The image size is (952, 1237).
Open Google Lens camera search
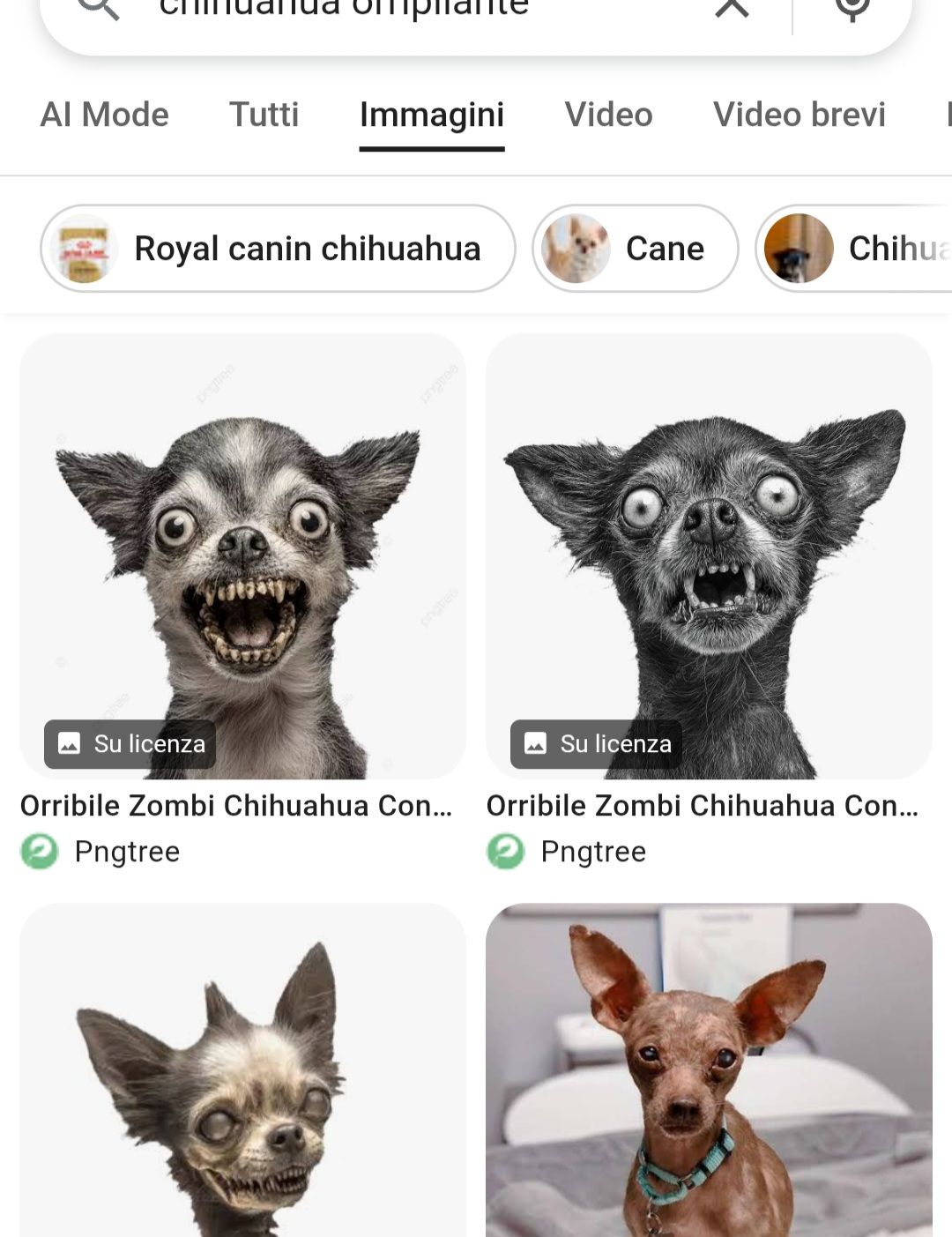(852, 7)
